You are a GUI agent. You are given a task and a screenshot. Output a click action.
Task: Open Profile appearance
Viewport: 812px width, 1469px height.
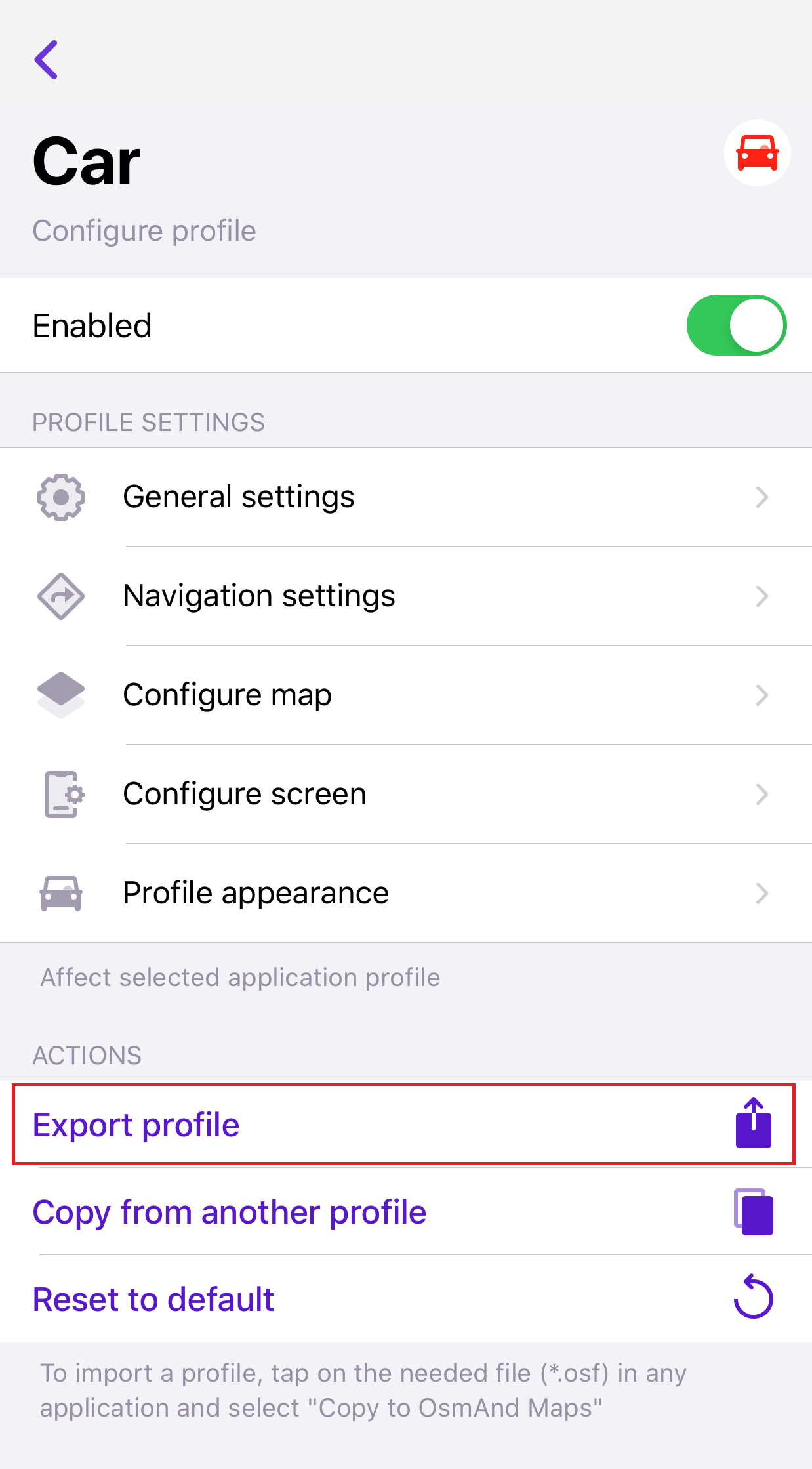point(405,893)
